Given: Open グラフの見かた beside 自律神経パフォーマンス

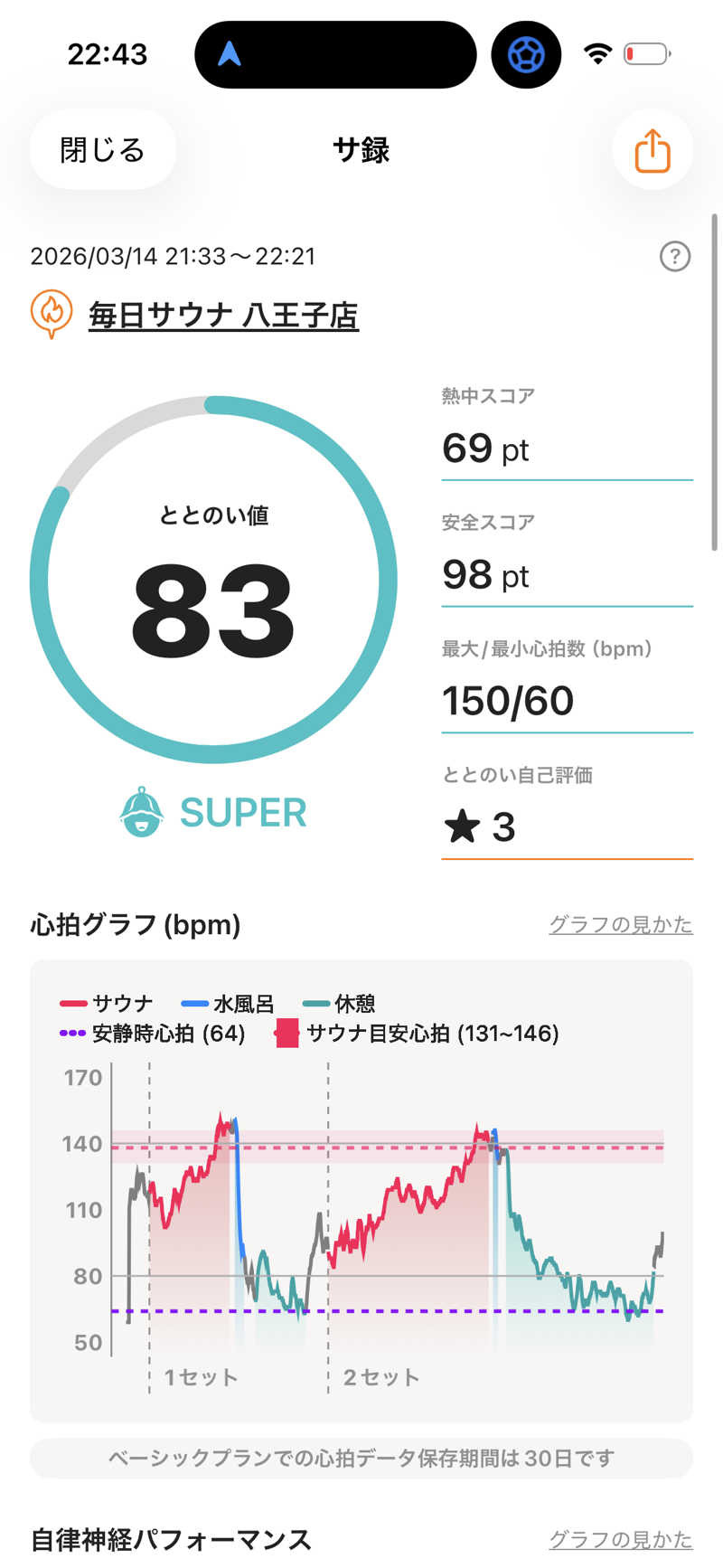Looking at the screenshot, I should point(620,1539).
